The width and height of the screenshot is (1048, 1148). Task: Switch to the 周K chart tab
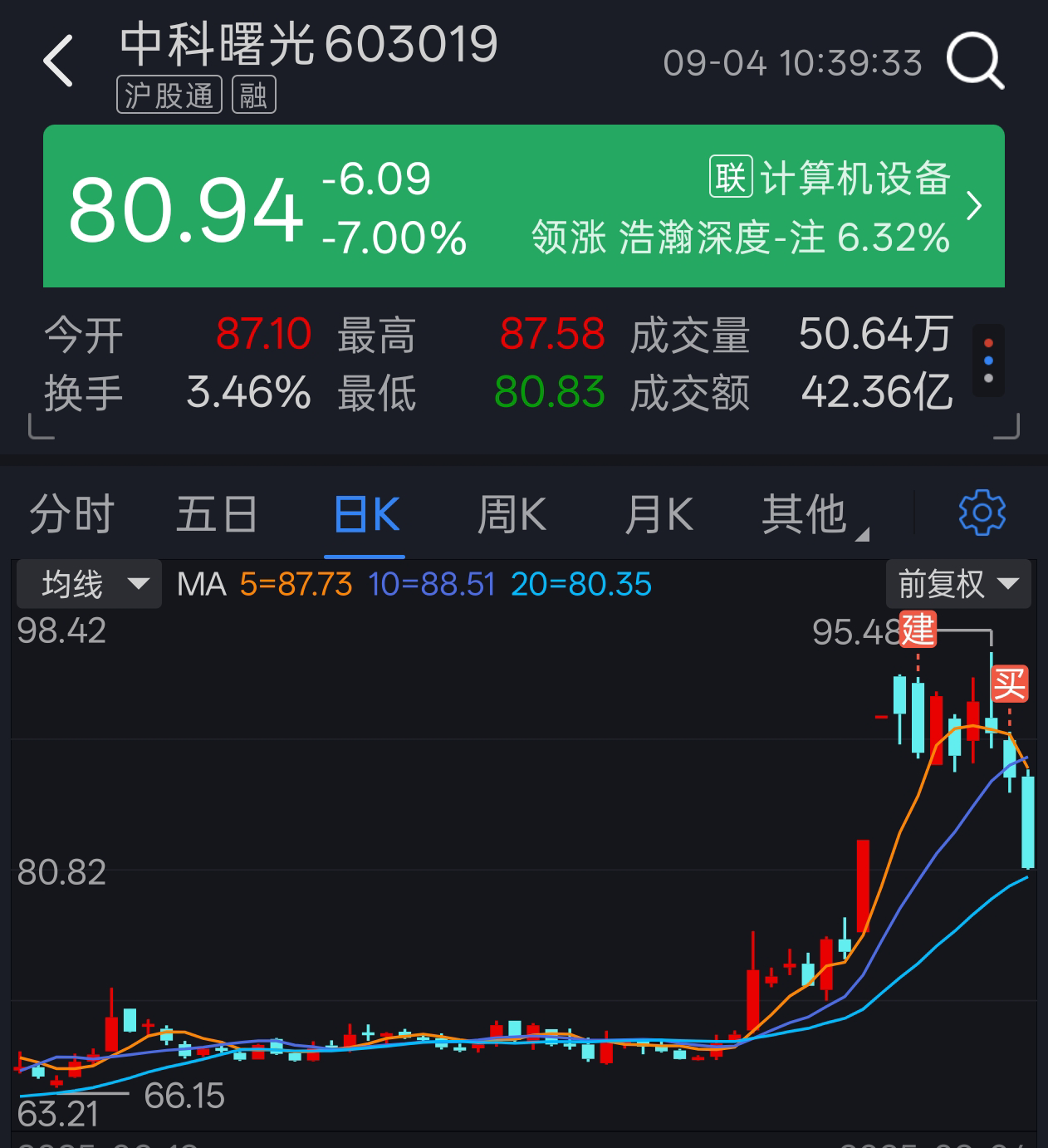(x=512, y=514)
